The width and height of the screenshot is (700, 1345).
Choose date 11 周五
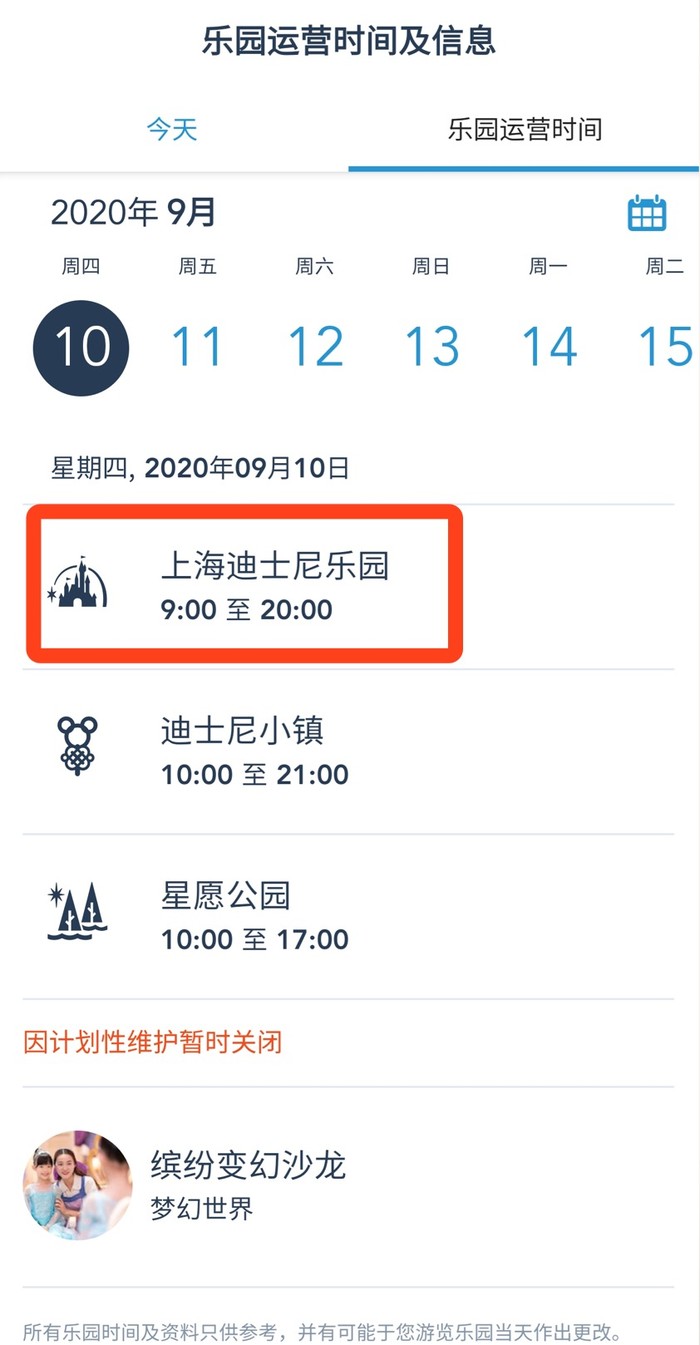pyautogui.click(x=197, y=346)
